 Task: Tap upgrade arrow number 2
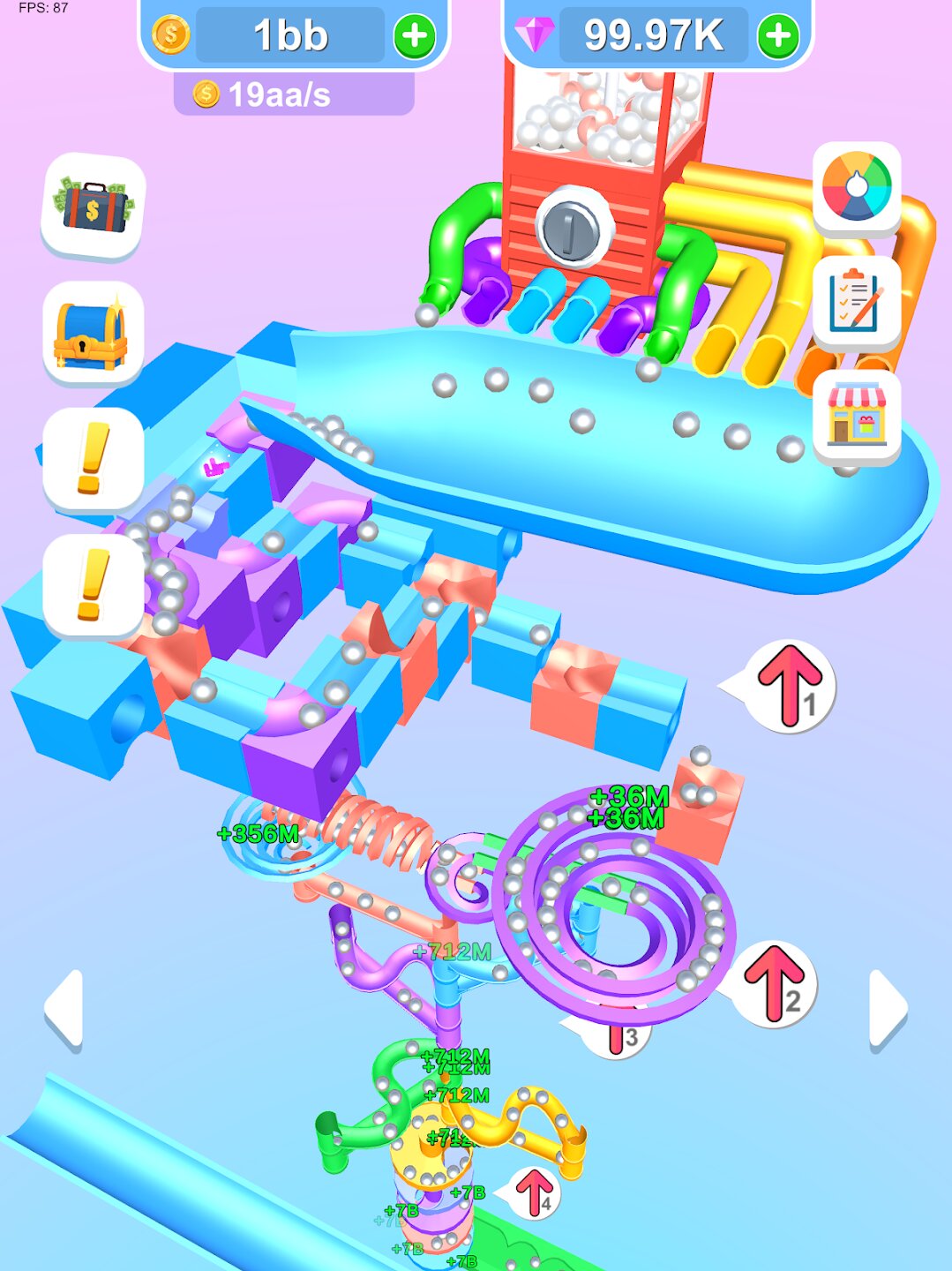(x=772, y=984)
